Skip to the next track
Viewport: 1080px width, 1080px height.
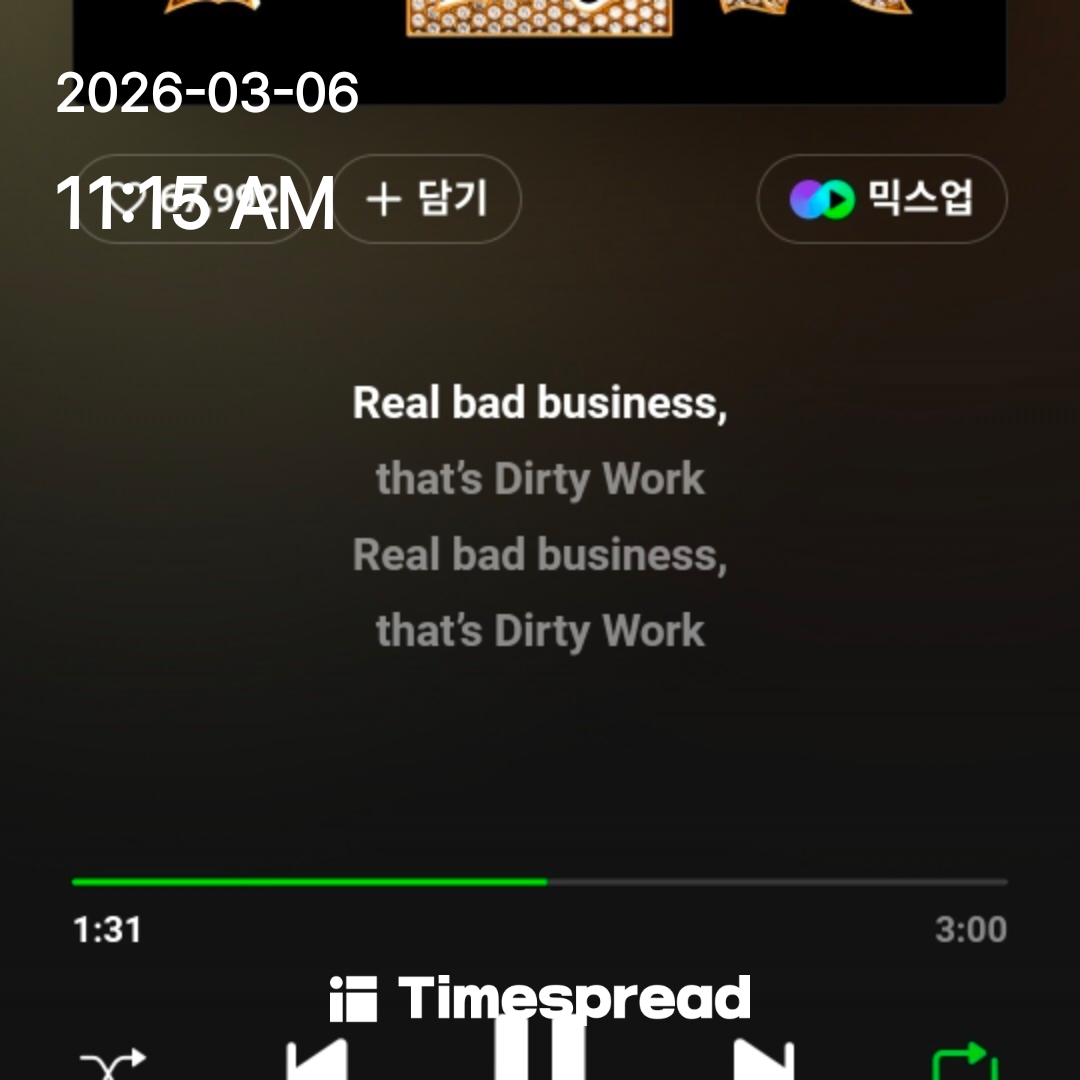(x=763, y=1062)
